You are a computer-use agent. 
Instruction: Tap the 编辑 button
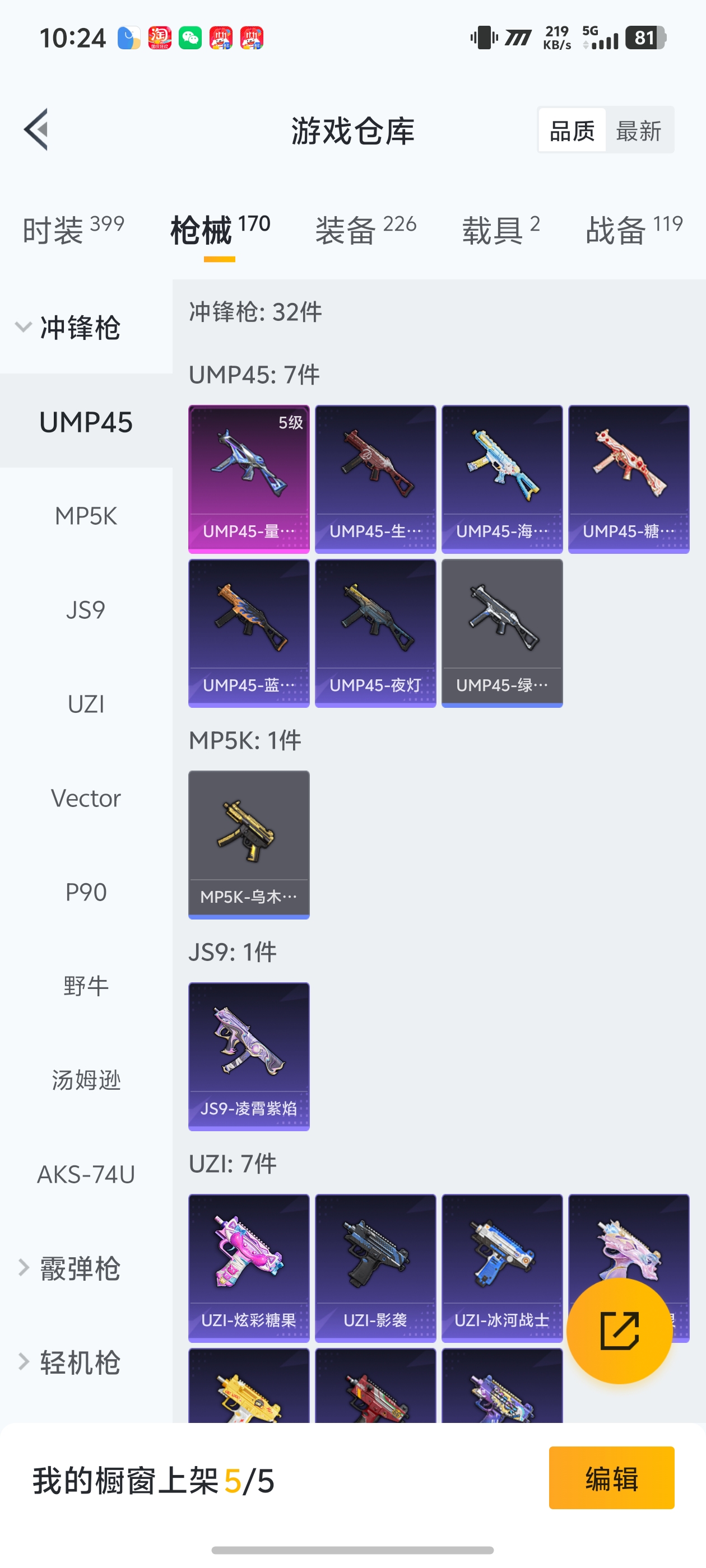click(x=611, y=1478)
